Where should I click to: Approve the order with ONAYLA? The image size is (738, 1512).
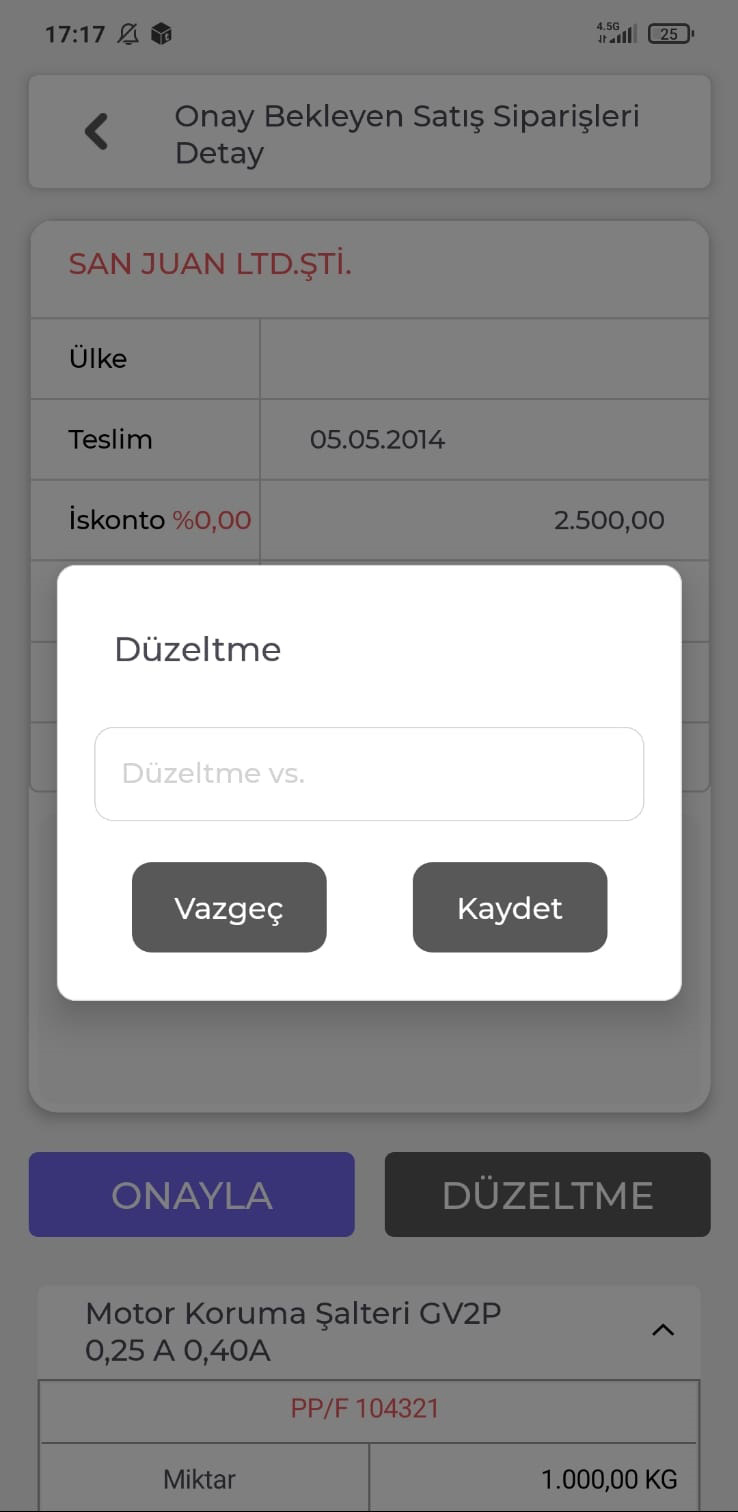point(192,1195)
